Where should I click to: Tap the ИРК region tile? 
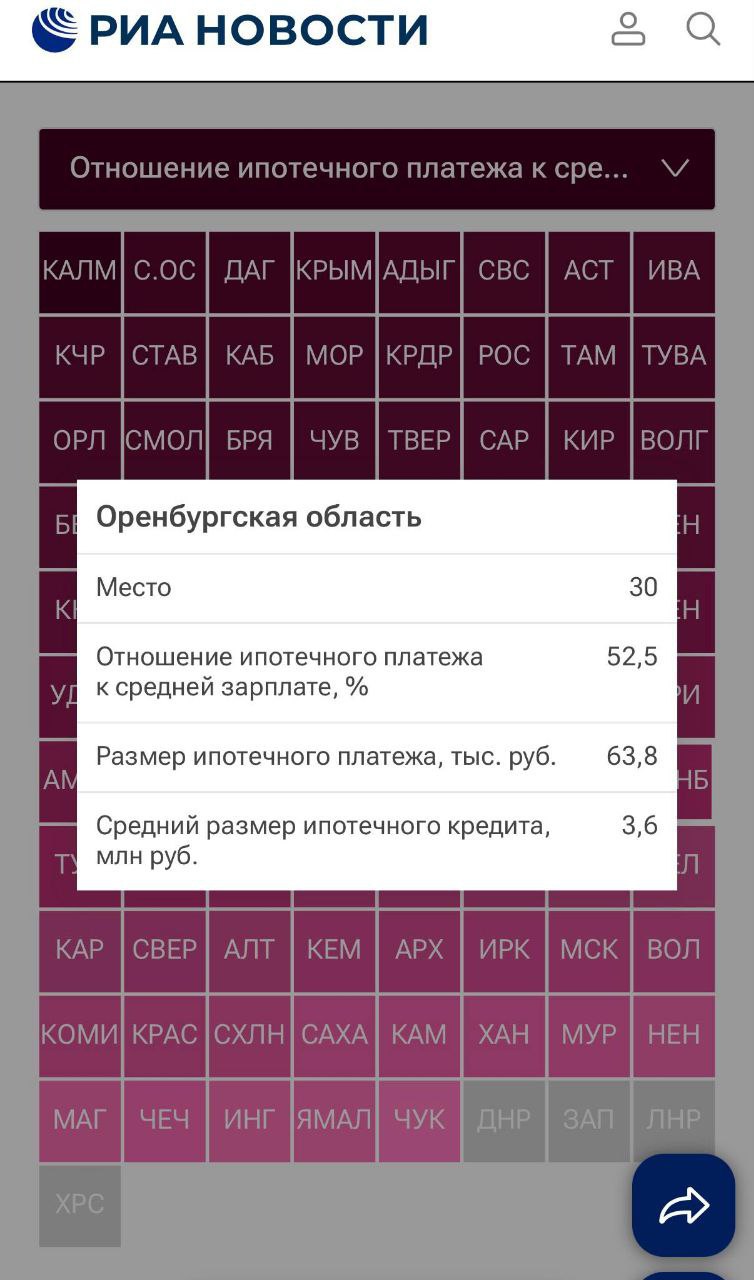(504, 949)
